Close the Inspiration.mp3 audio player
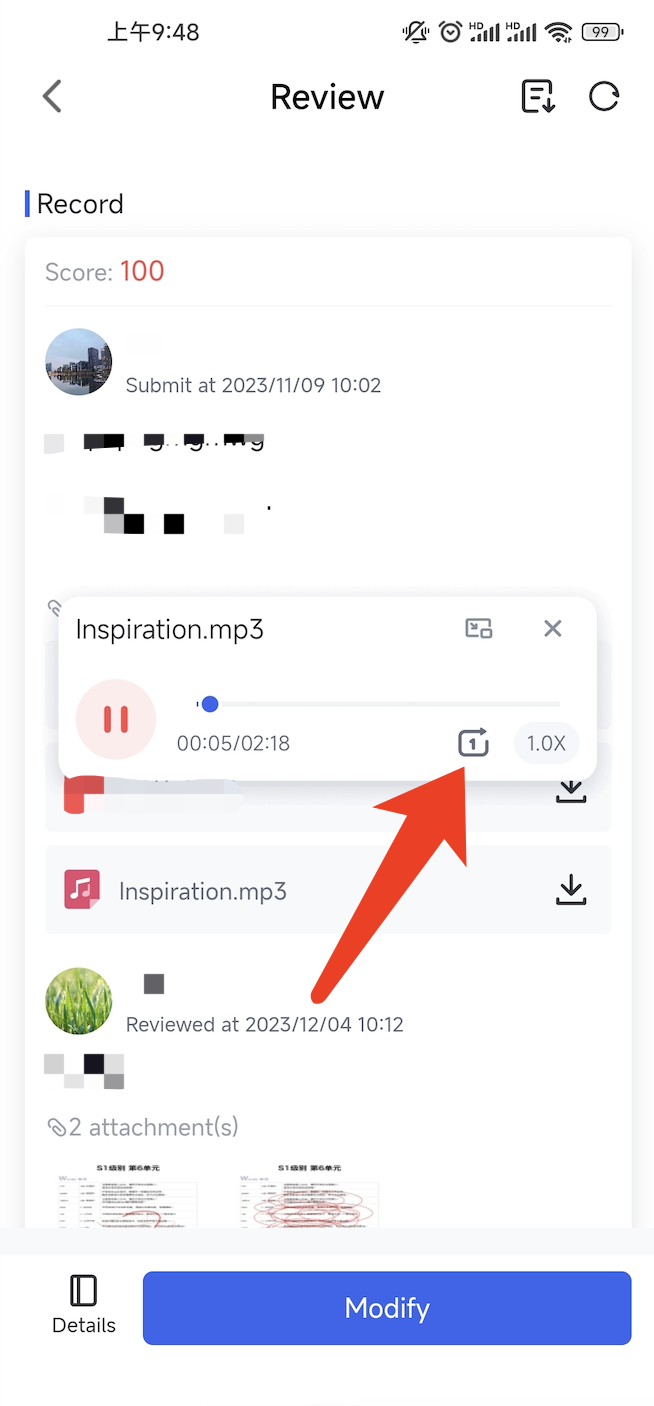The width and height of the screenshot is (654, 1406). [552, 628]
